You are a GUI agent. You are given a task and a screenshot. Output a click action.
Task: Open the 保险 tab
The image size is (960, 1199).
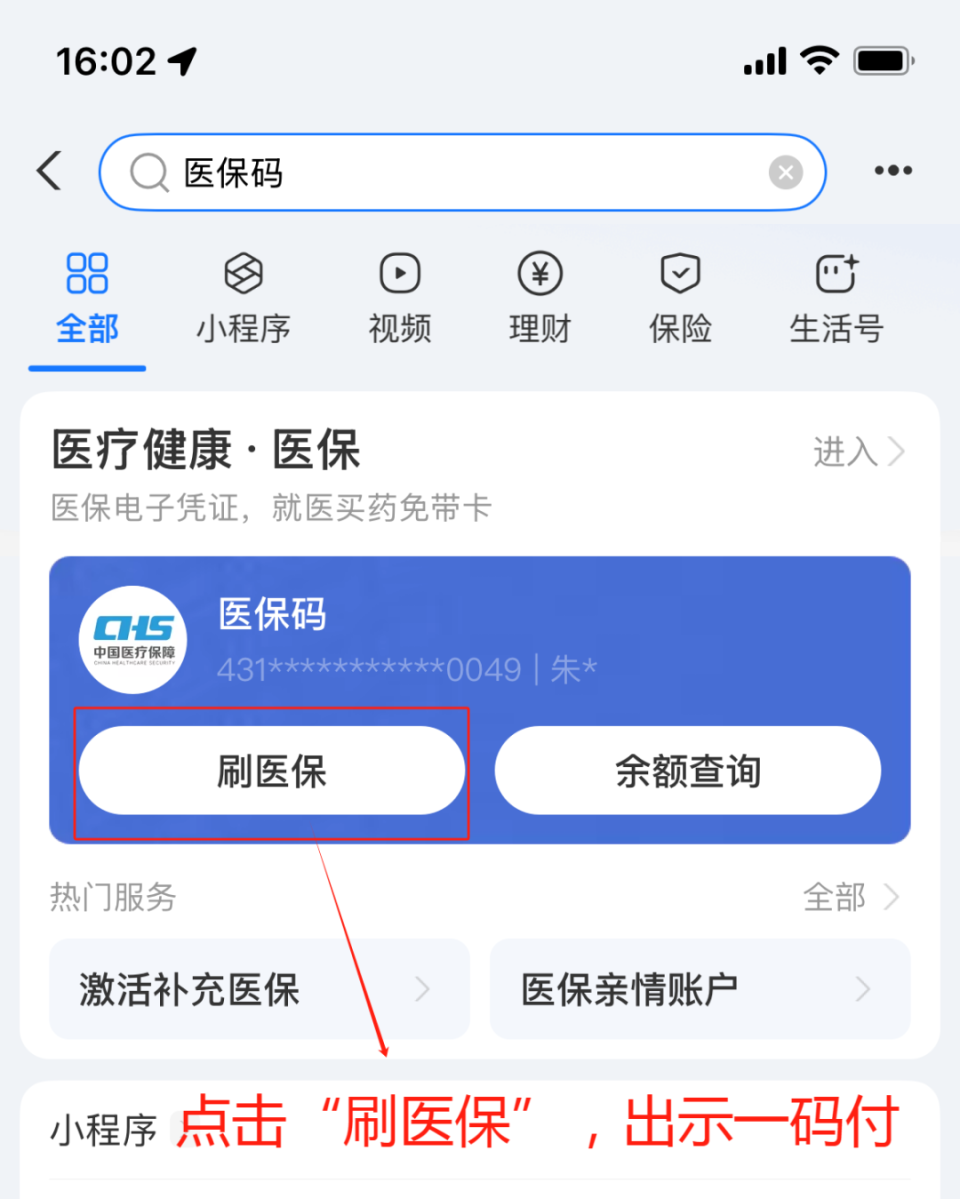pyautogui.click(x=680, y=298)
